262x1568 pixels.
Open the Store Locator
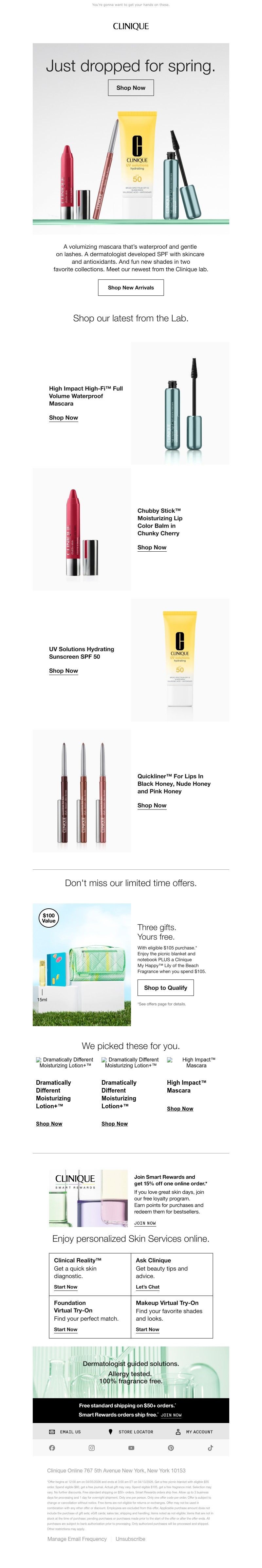[130, 1432]
